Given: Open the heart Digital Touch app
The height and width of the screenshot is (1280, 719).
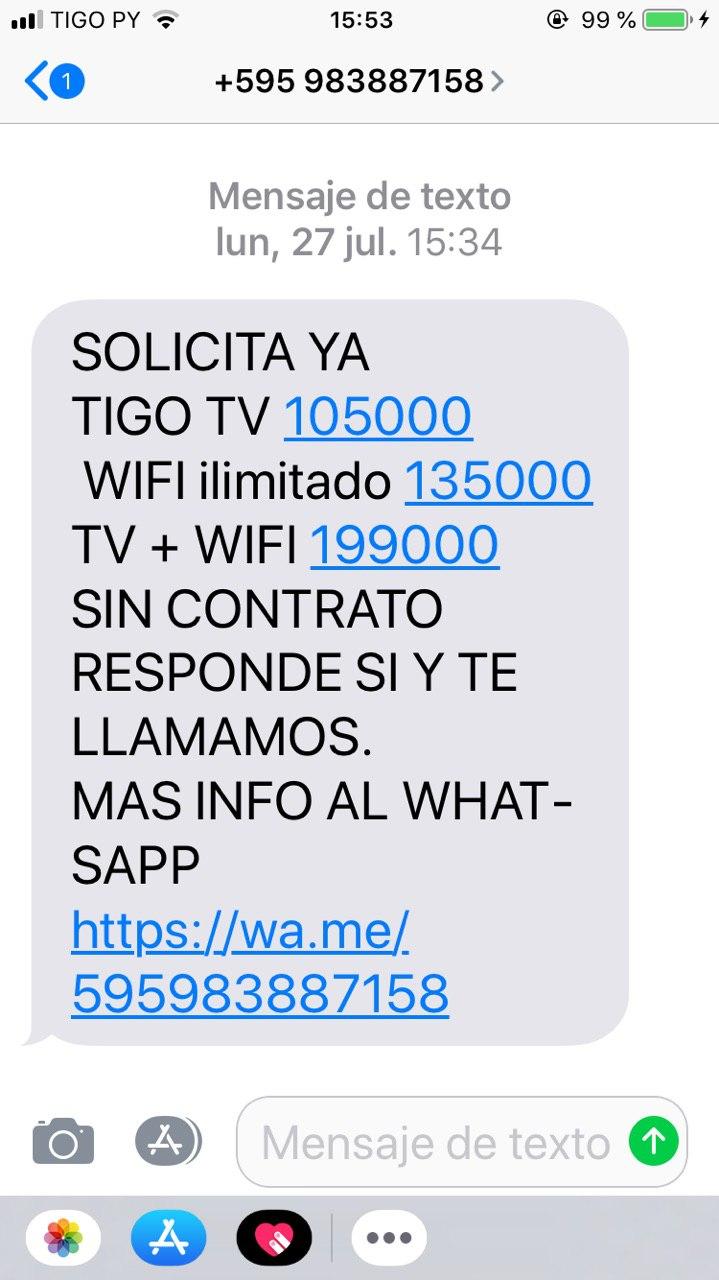Looking at the screenshot, I should click(274, 1238).
